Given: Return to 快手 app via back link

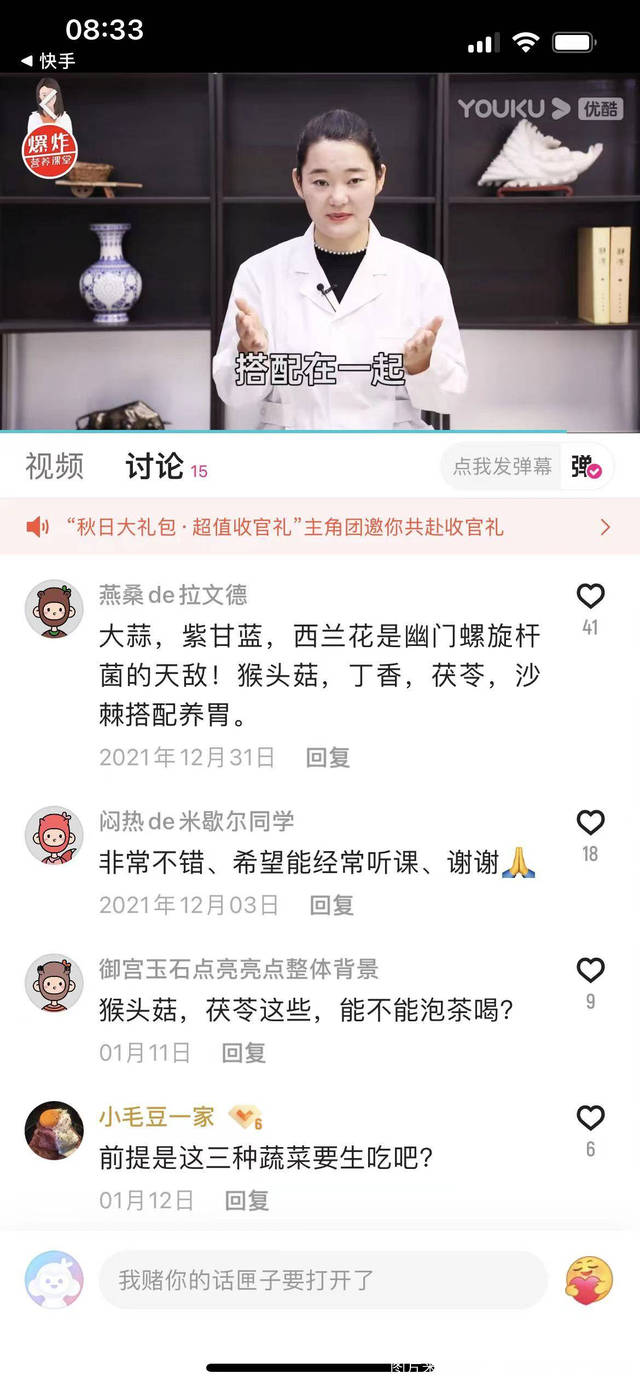Looking at the screenshot, I should (48, 61).
